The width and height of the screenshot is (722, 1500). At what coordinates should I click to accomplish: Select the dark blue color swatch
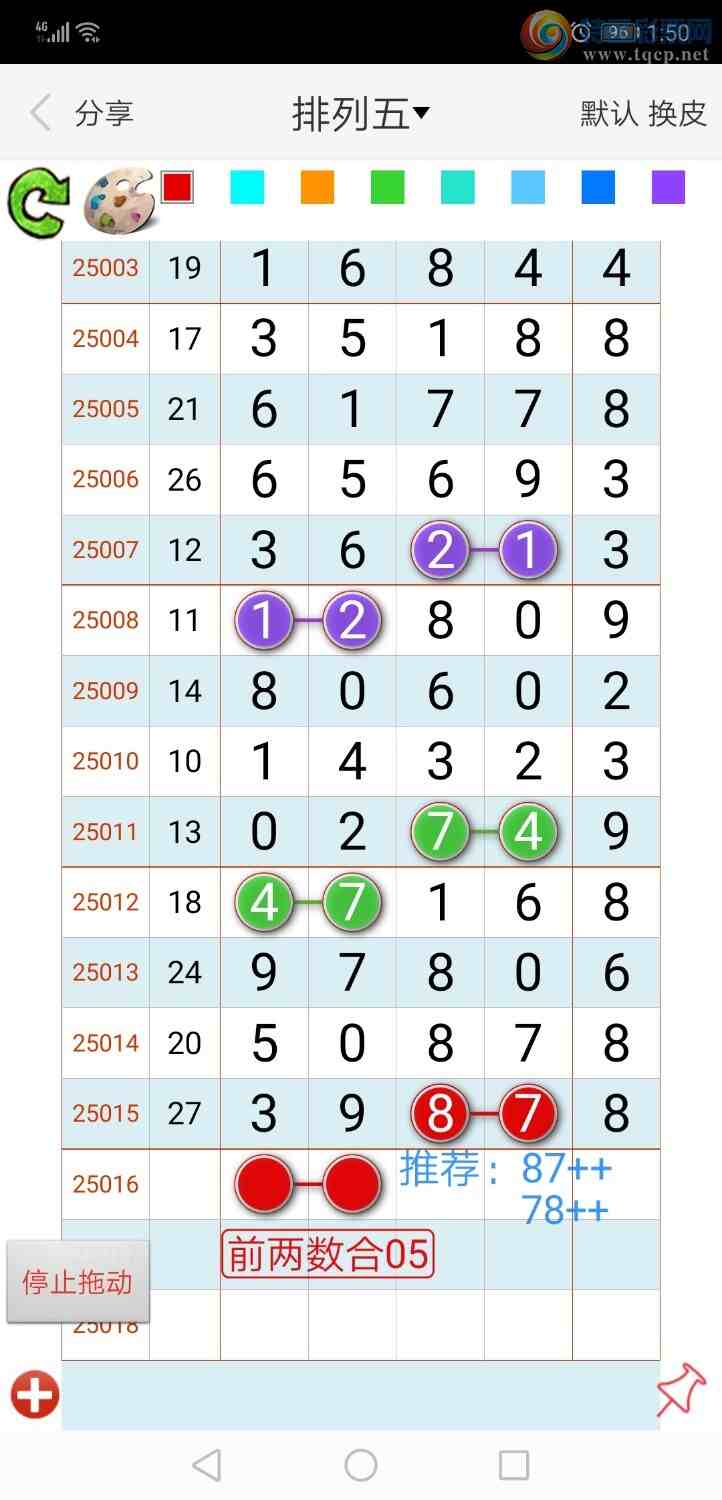(598, 187)
